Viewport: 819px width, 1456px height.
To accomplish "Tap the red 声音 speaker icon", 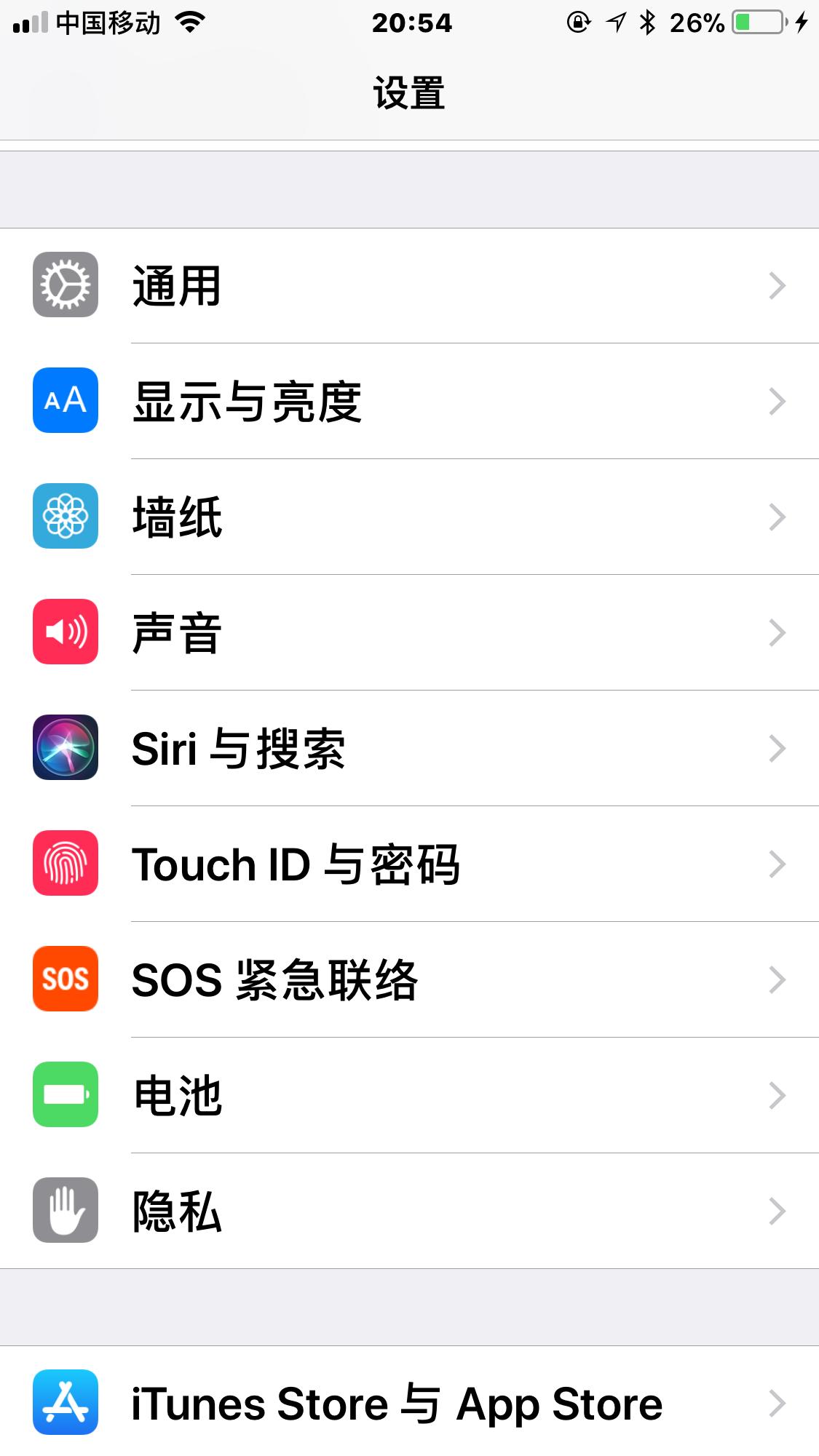I will coord(64,633).
